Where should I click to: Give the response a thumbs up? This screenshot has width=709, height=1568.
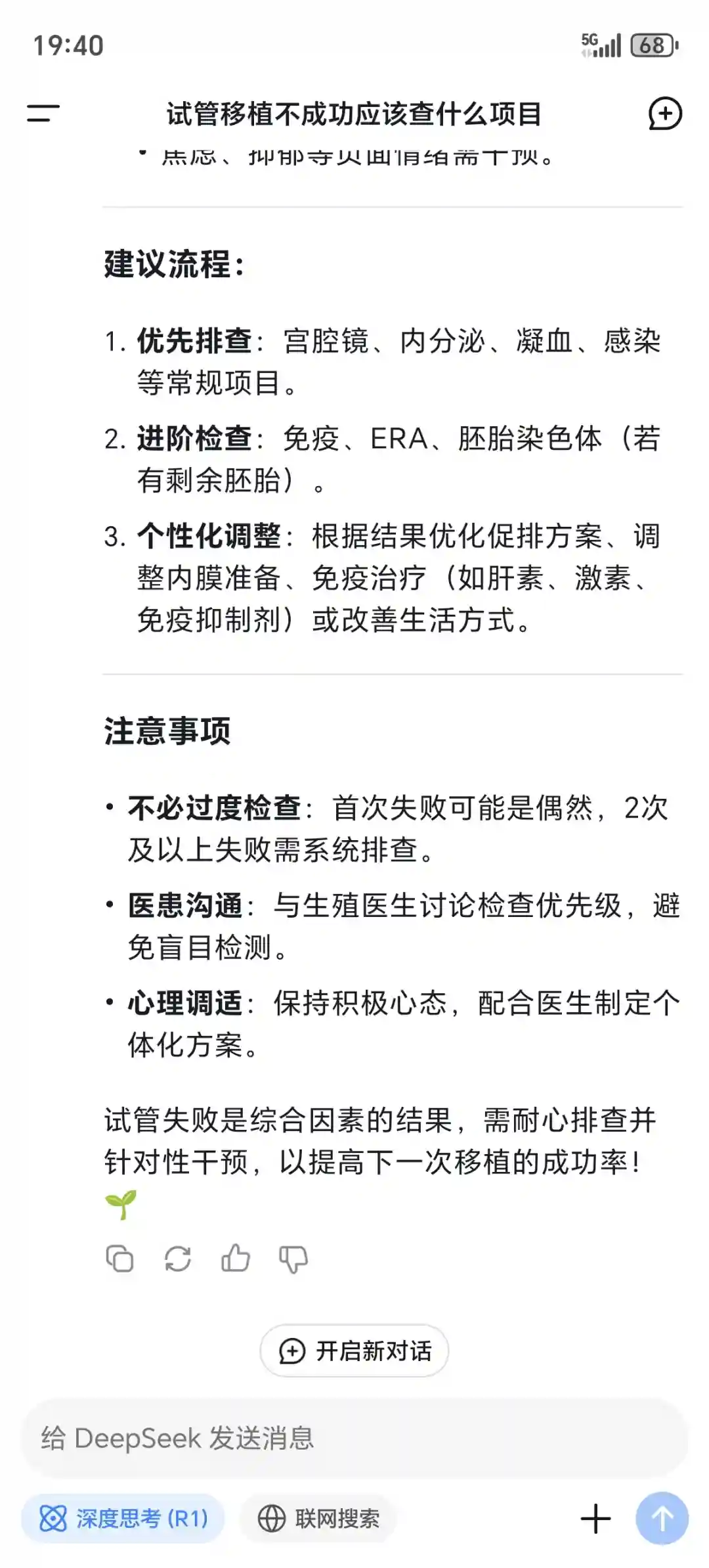pos(235,1259)
